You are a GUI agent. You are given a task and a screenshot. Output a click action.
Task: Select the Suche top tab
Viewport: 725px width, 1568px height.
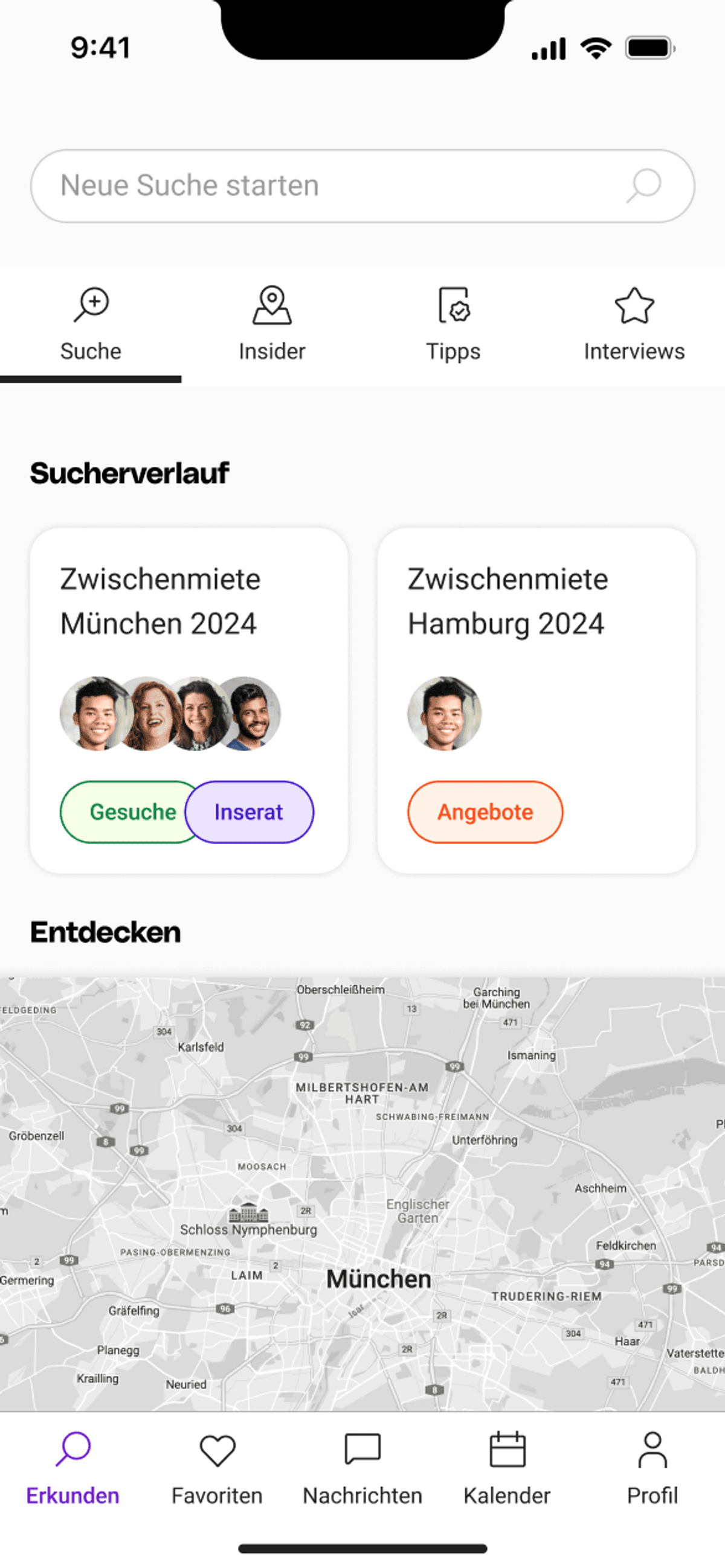91,325
